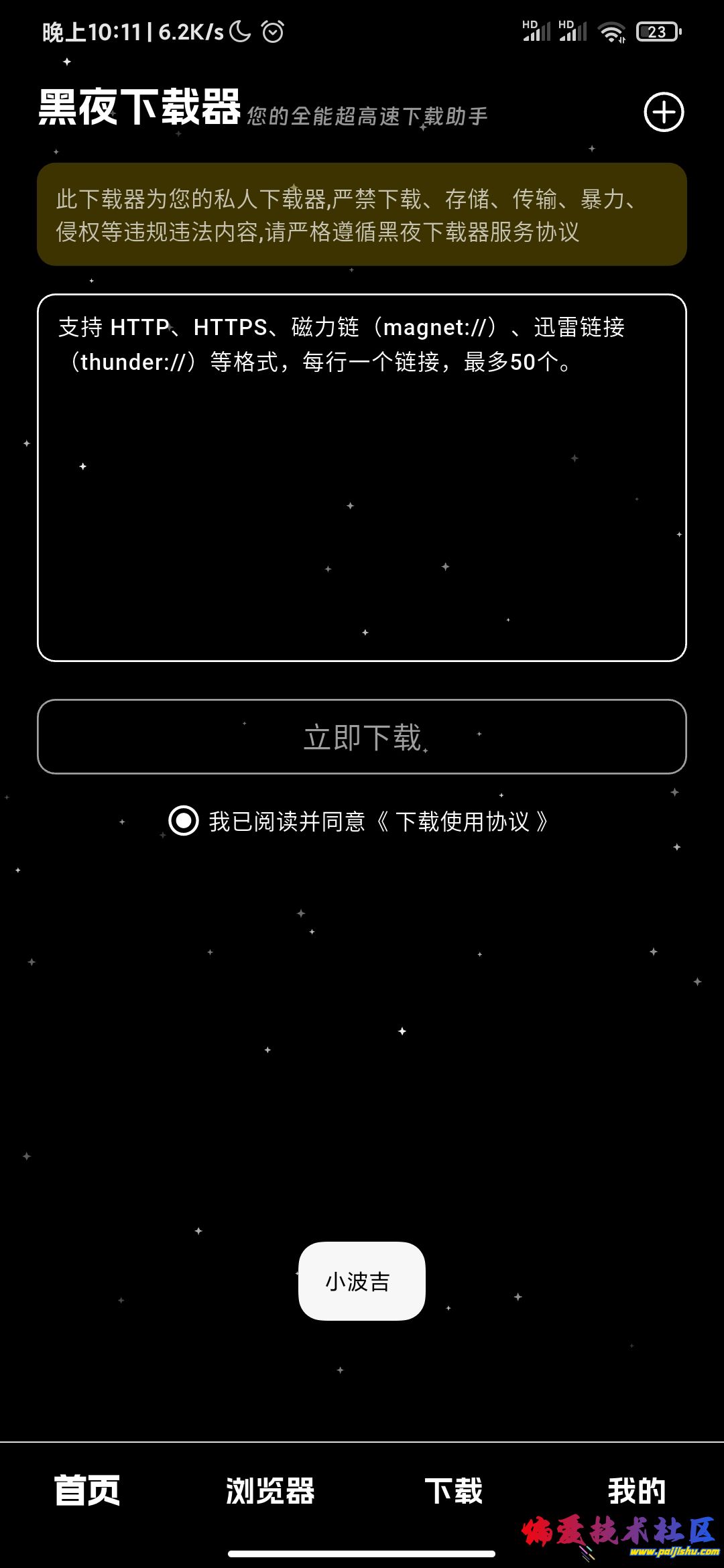The width and height of the screenshot is (724, 1568).
Task: Switch to the 下载 tab
Action: [454, 1491]
